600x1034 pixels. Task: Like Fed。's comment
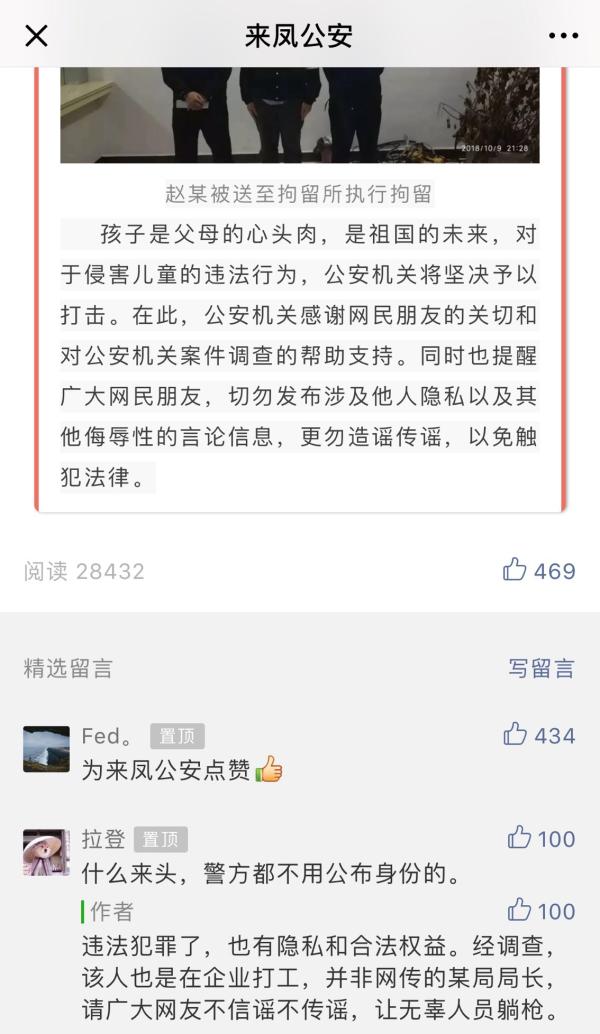click(516, 735)
